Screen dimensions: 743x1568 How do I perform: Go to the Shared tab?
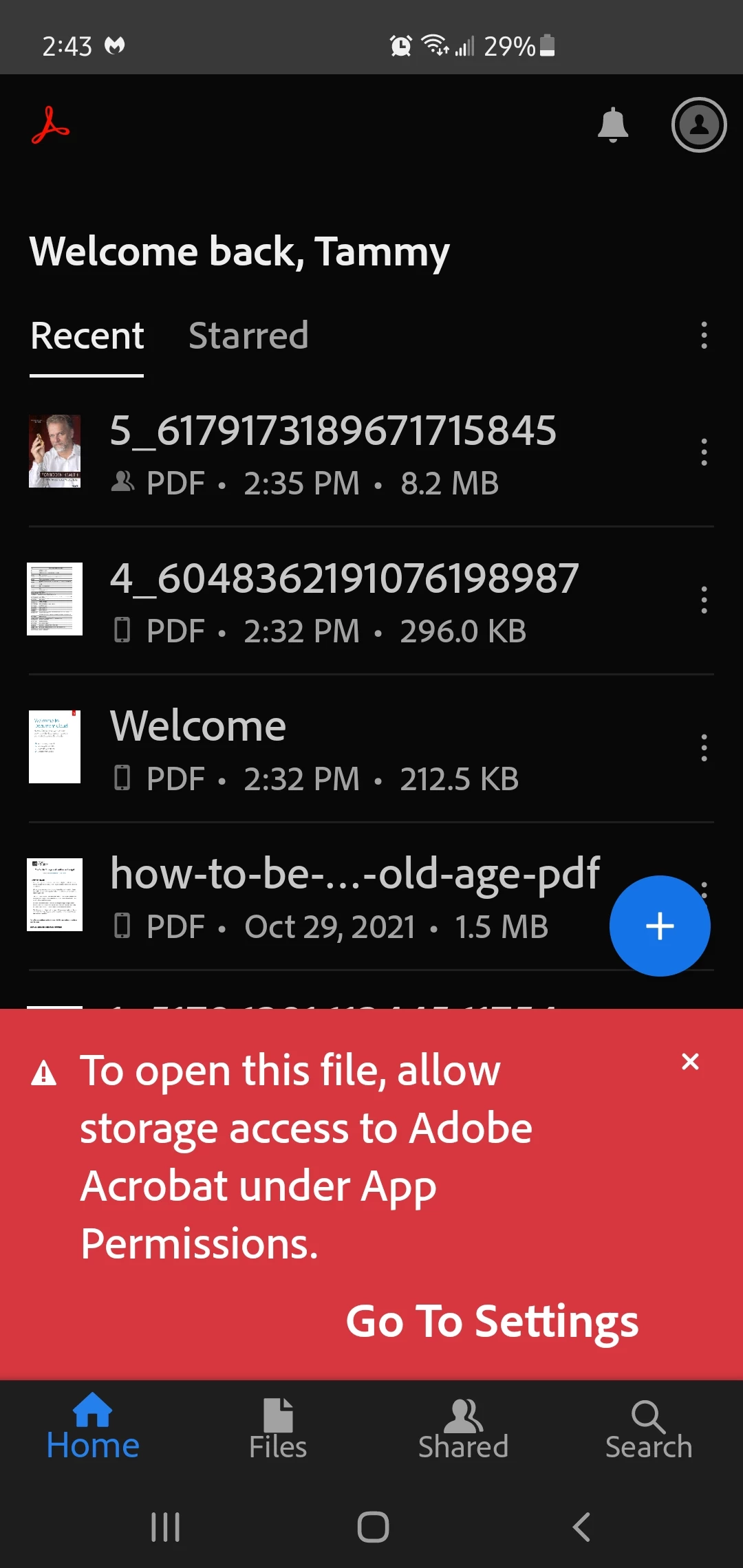tap(463, 1429)
